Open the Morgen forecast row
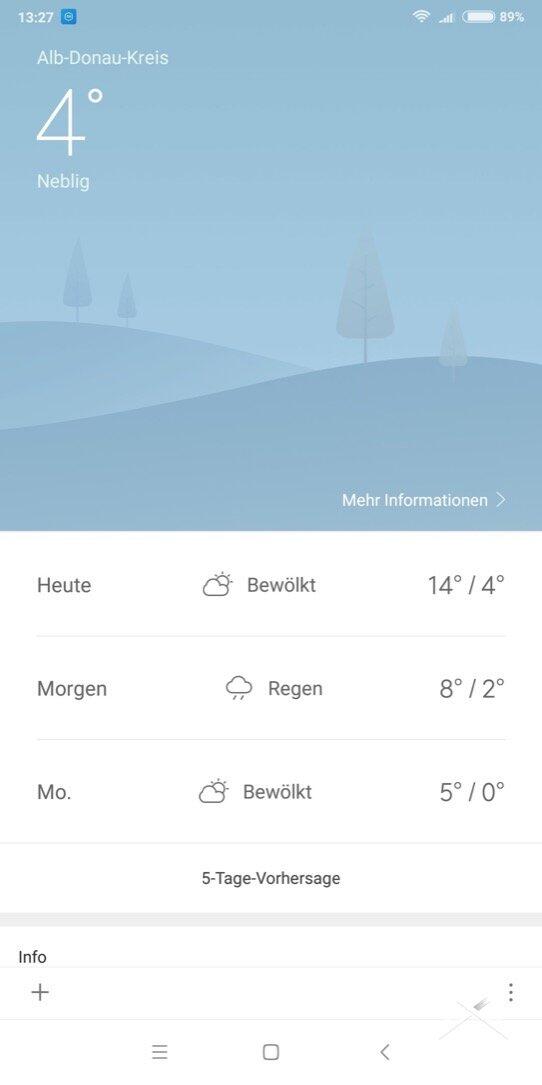The image size is (542, 1085). (x=271, y=688)
